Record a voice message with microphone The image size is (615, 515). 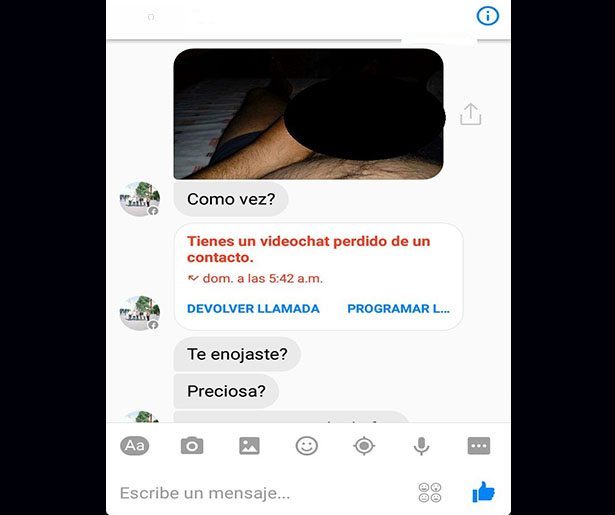pyautogui.click(x=421, y=446)
